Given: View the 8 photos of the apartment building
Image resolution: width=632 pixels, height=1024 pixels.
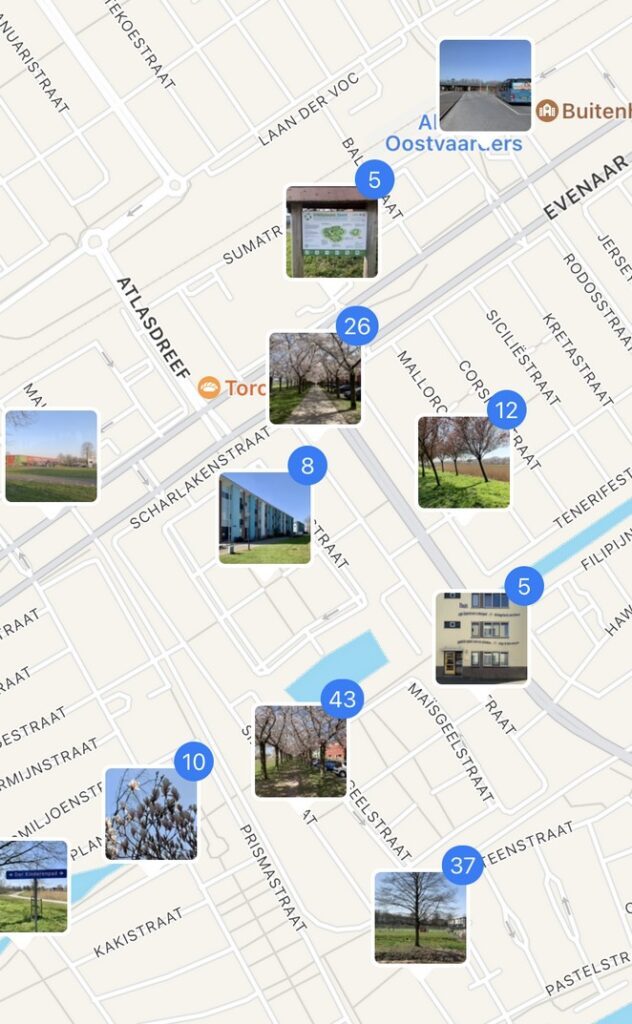Looking at the screenshot, I should [x=265, y=518].
